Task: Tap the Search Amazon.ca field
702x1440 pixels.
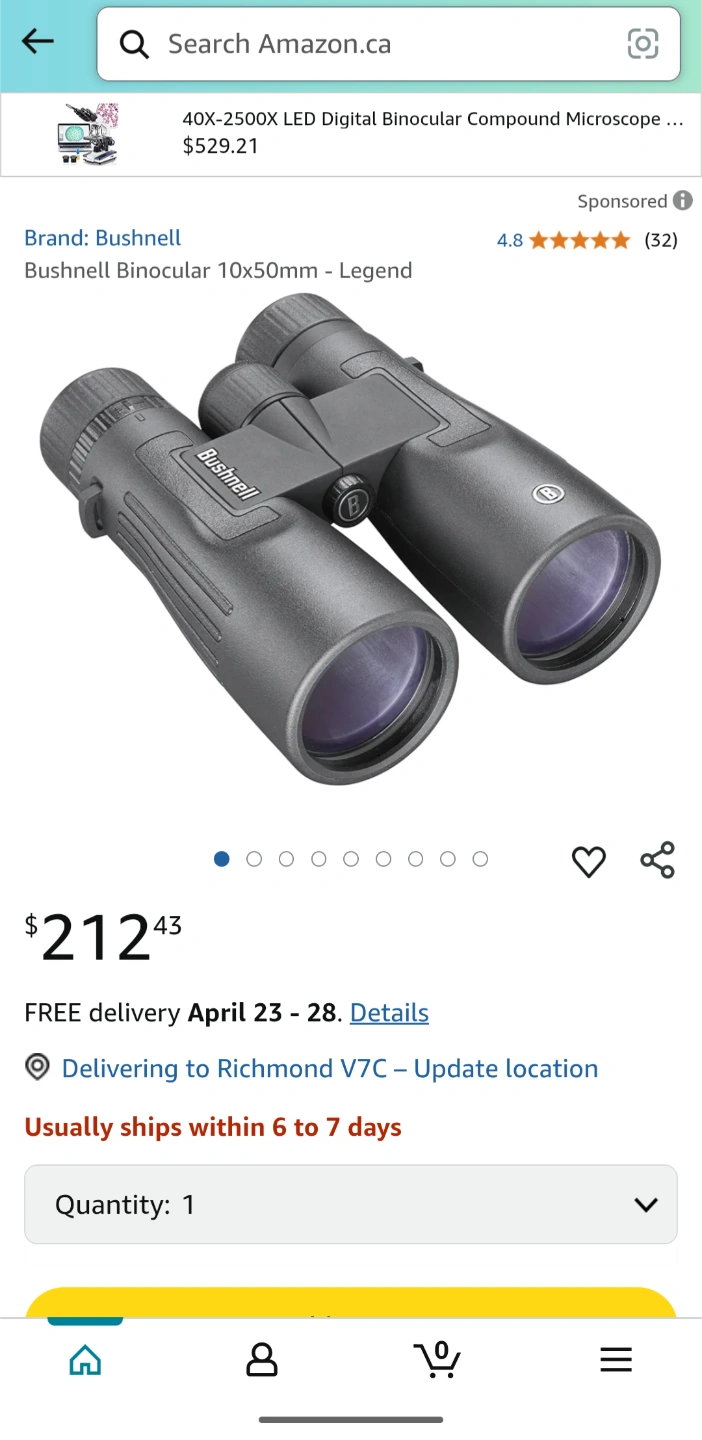Action: pyautogui.click(x=388, y=44)
